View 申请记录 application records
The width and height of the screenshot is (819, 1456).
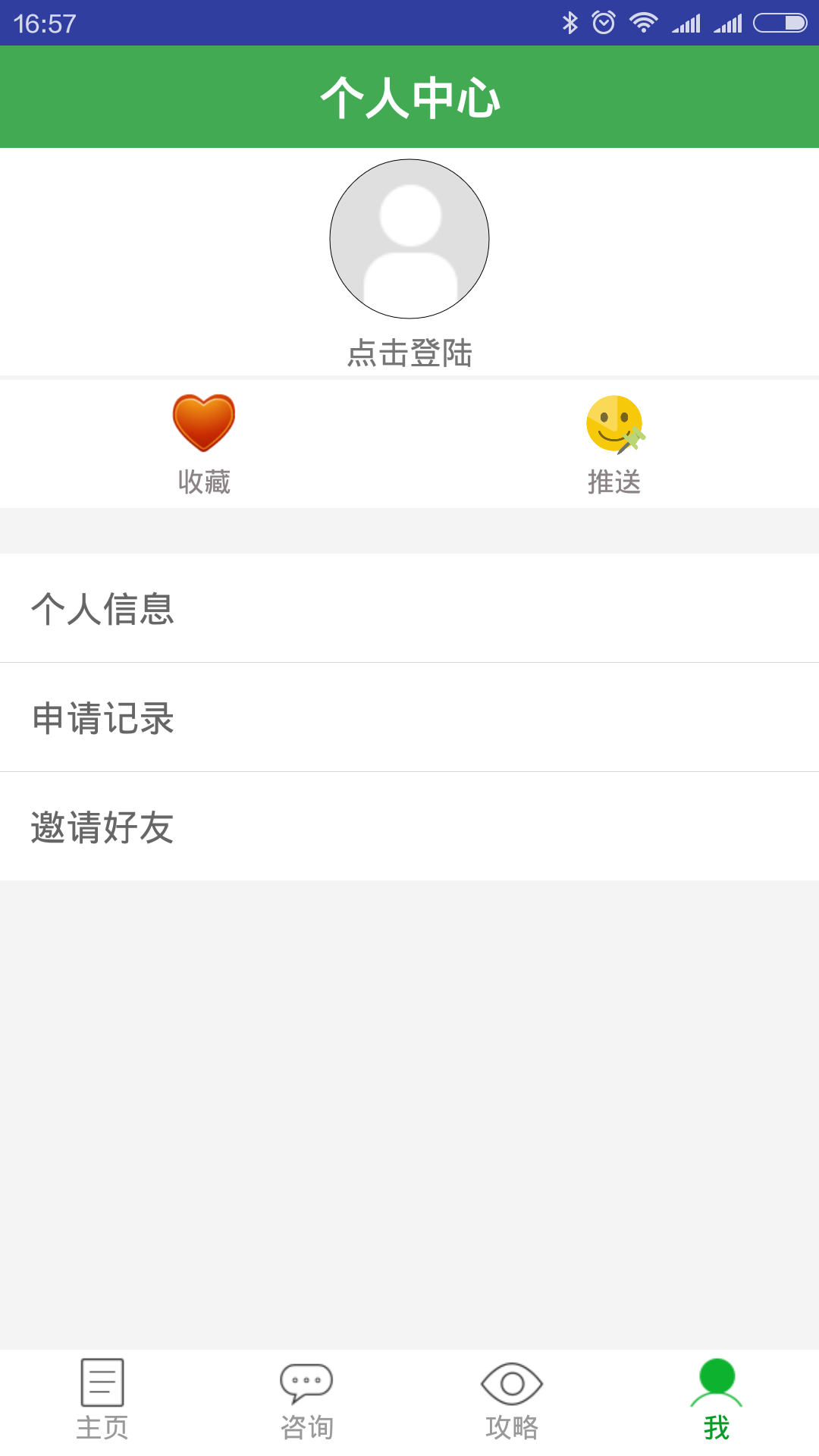point(409,717)
